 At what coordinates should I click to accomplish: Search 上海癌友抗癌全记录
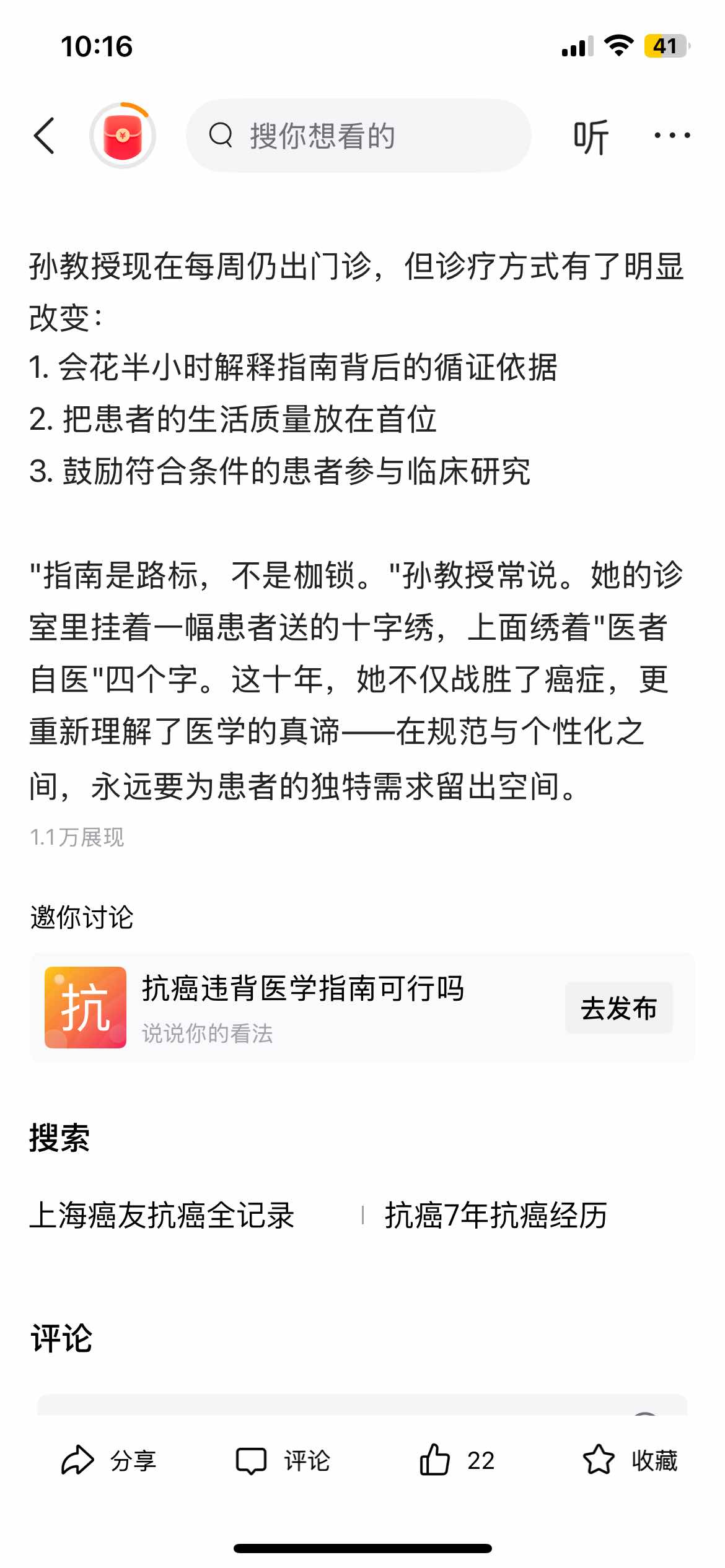[162, 1215]
